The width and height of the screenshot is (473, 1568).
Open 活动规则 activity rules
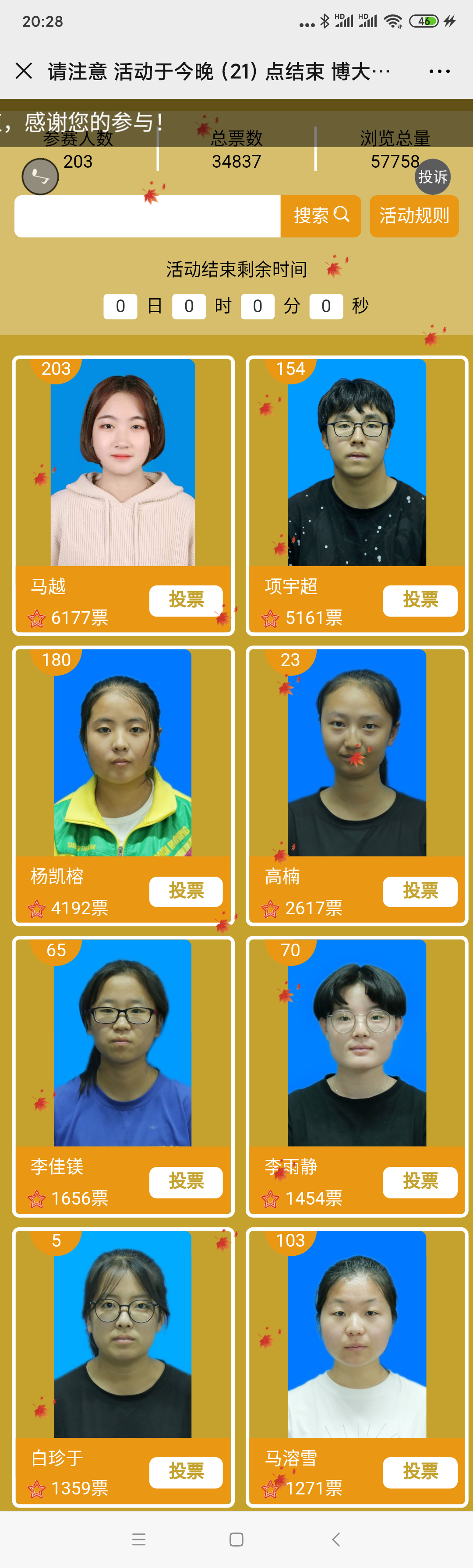point(414,216)
